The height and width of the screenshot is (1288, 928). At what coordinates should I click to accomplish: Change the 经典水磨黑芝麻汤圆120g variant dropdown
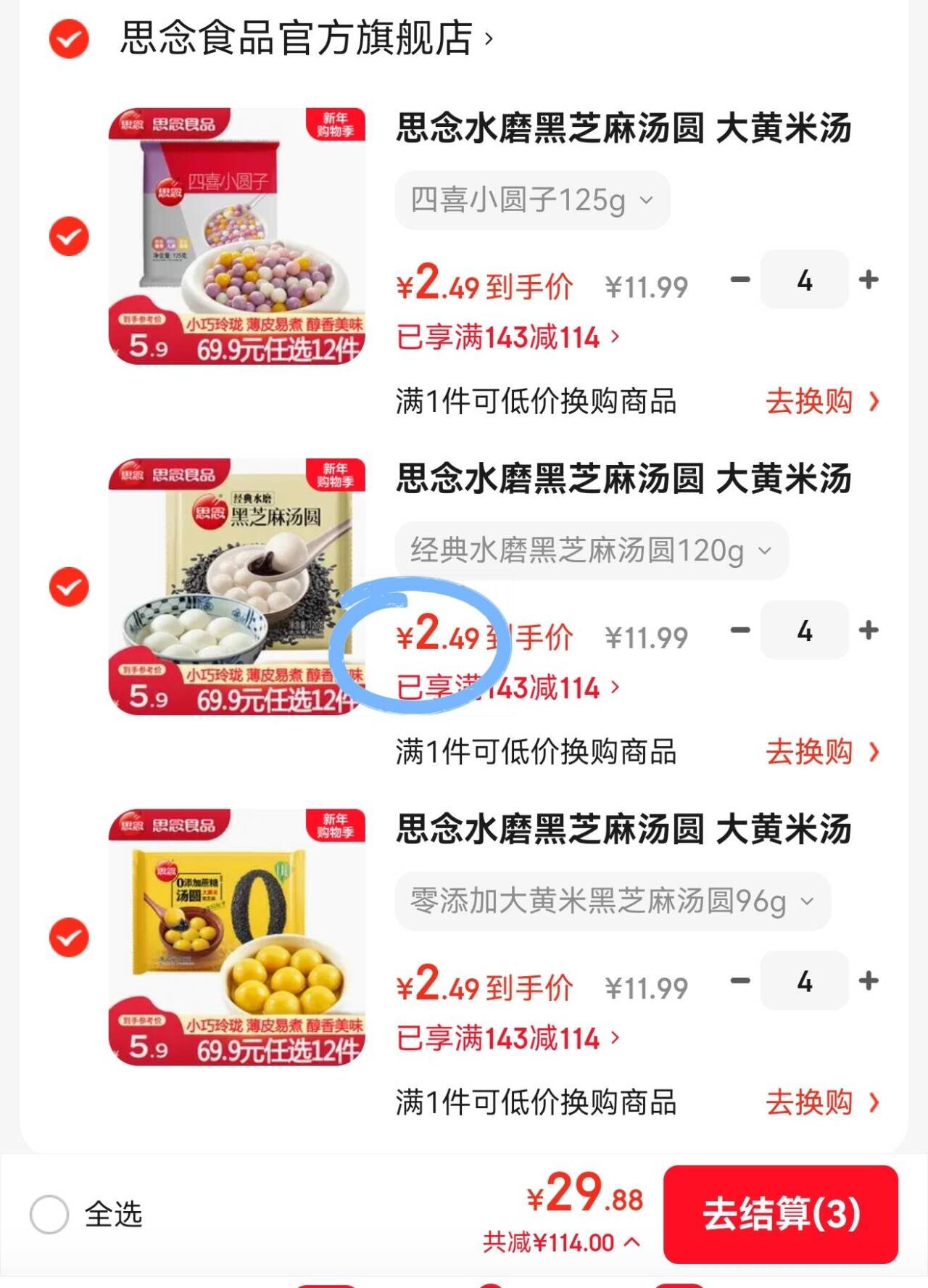point(590,550)
